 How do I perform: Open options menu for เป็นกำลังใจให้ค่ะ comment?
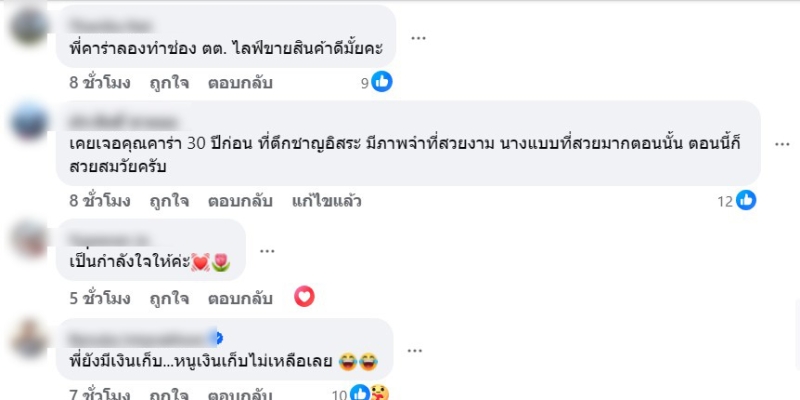click(x=267, y=249)
